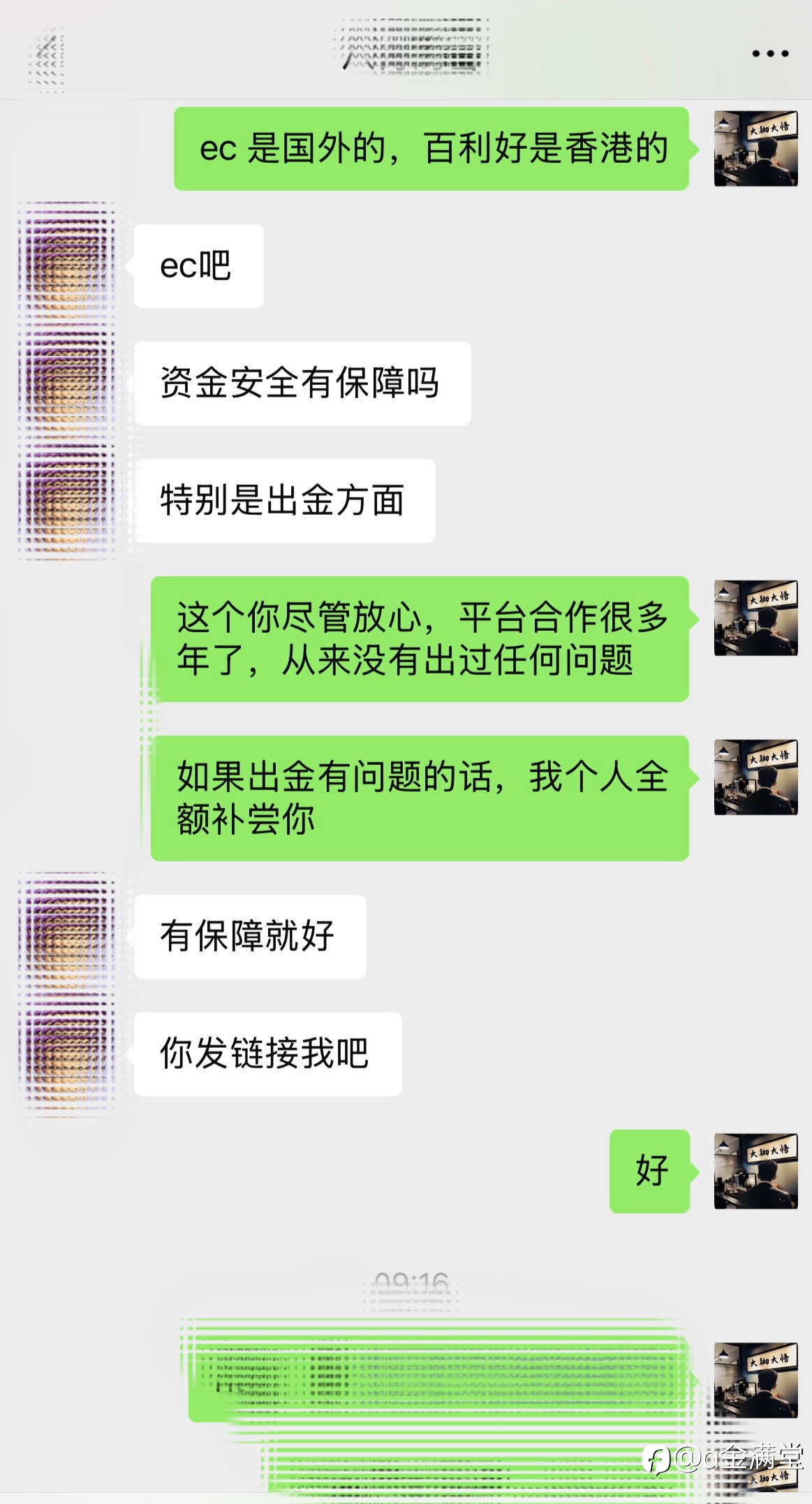Tap contact avatar beside 你发链接我吧

click(68, 1053)
